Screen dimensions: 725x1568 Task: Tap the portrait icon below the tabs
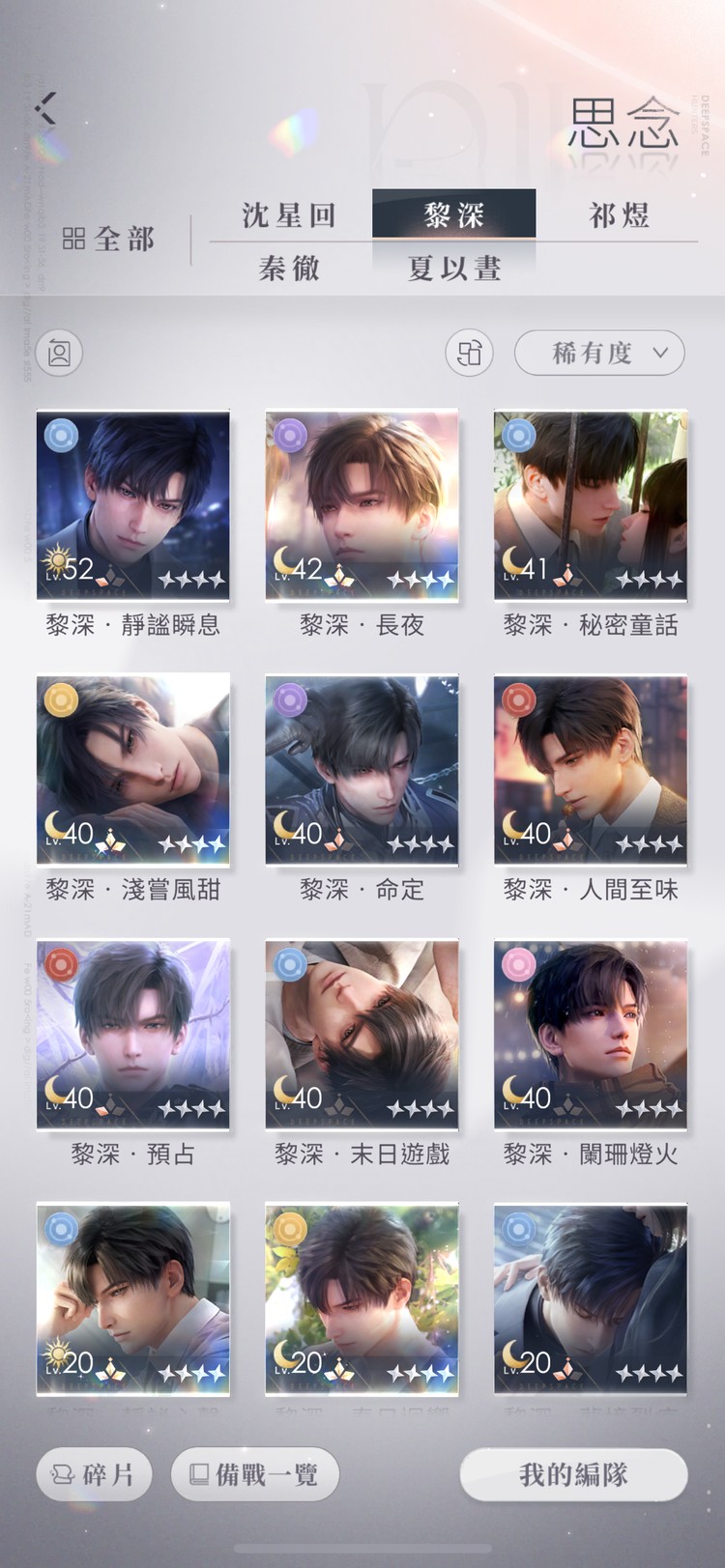[x=60, y=353]
